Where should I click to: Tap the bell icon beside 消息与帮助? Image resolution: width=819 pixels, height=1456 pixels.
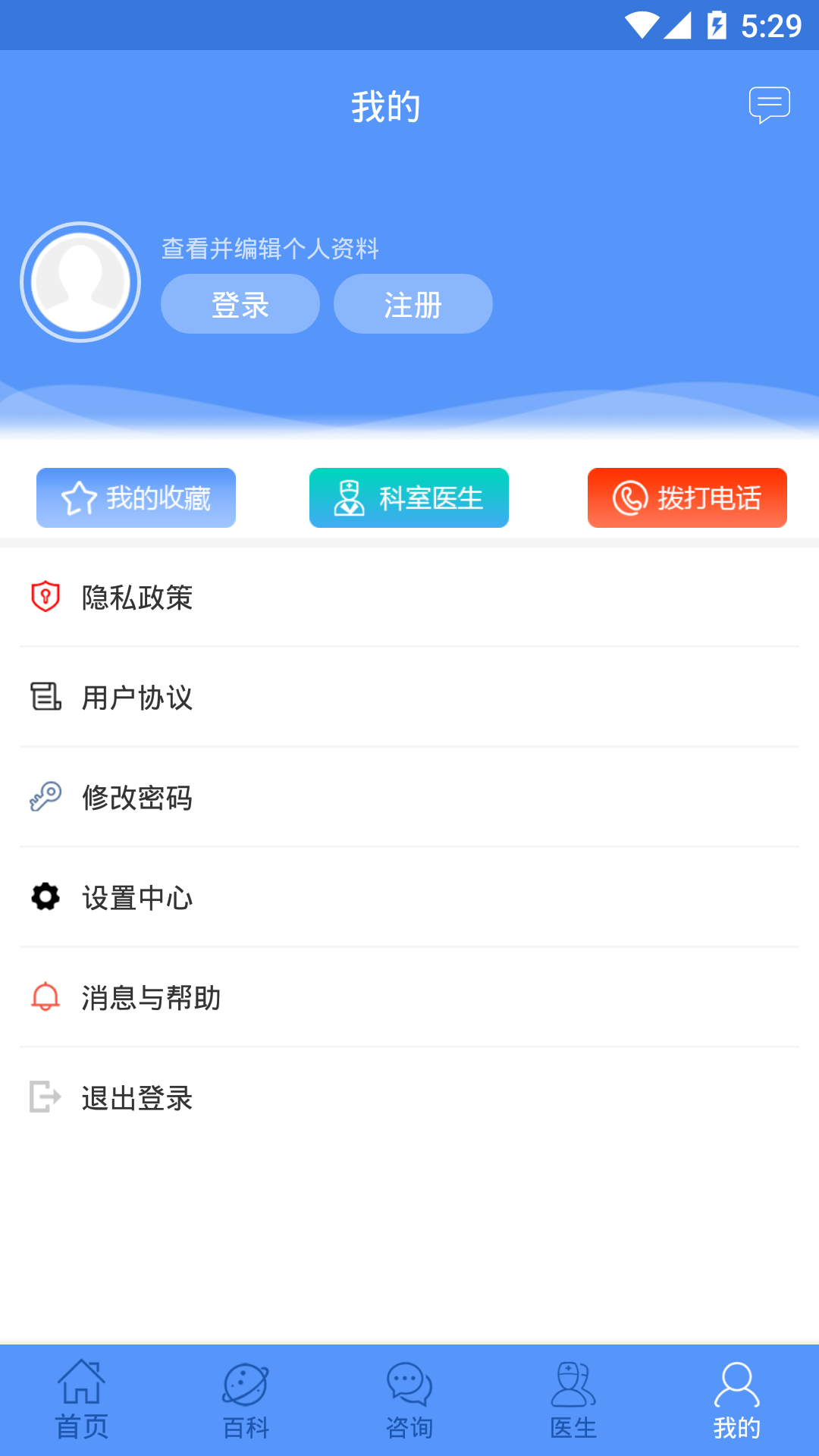tap(45, 997)
